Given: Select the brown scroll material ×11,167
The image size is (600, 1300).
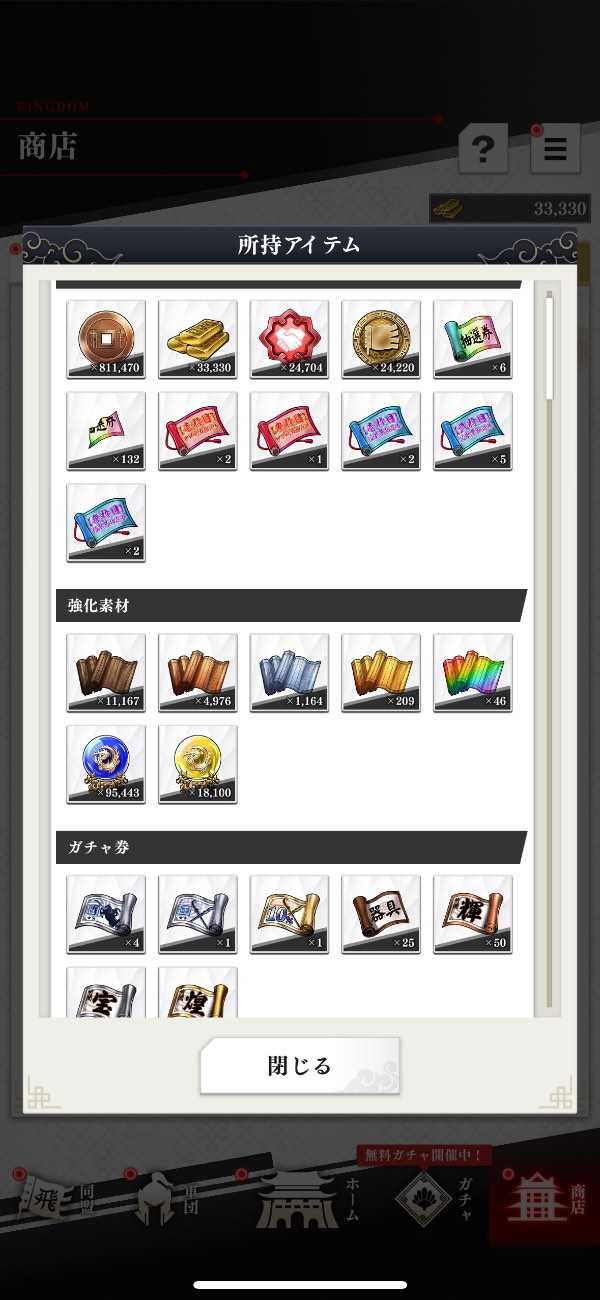Looking at the screenshot, I should pos(106,673).
